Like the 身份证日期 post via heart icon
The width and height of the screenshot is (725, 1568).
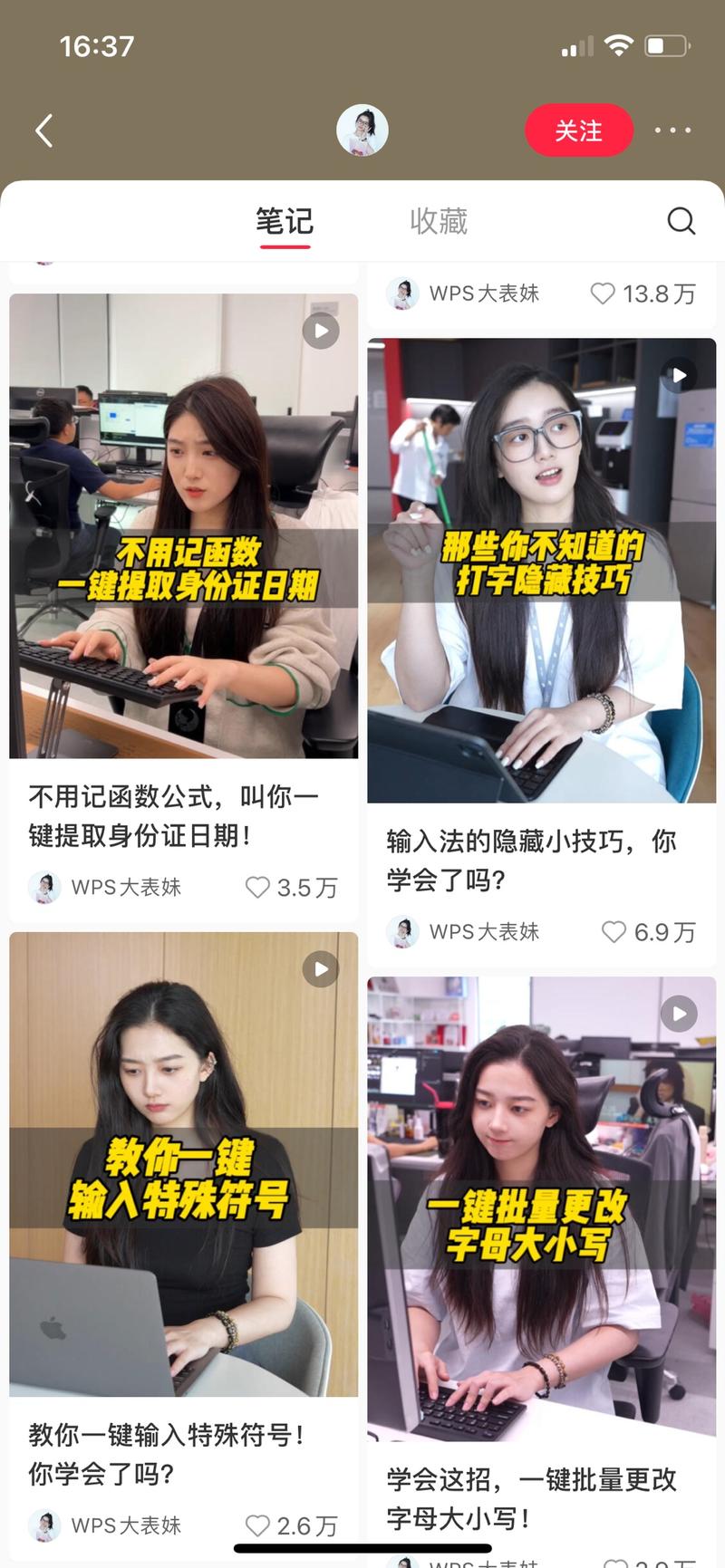pyautogui.click(x=256, y=888)
